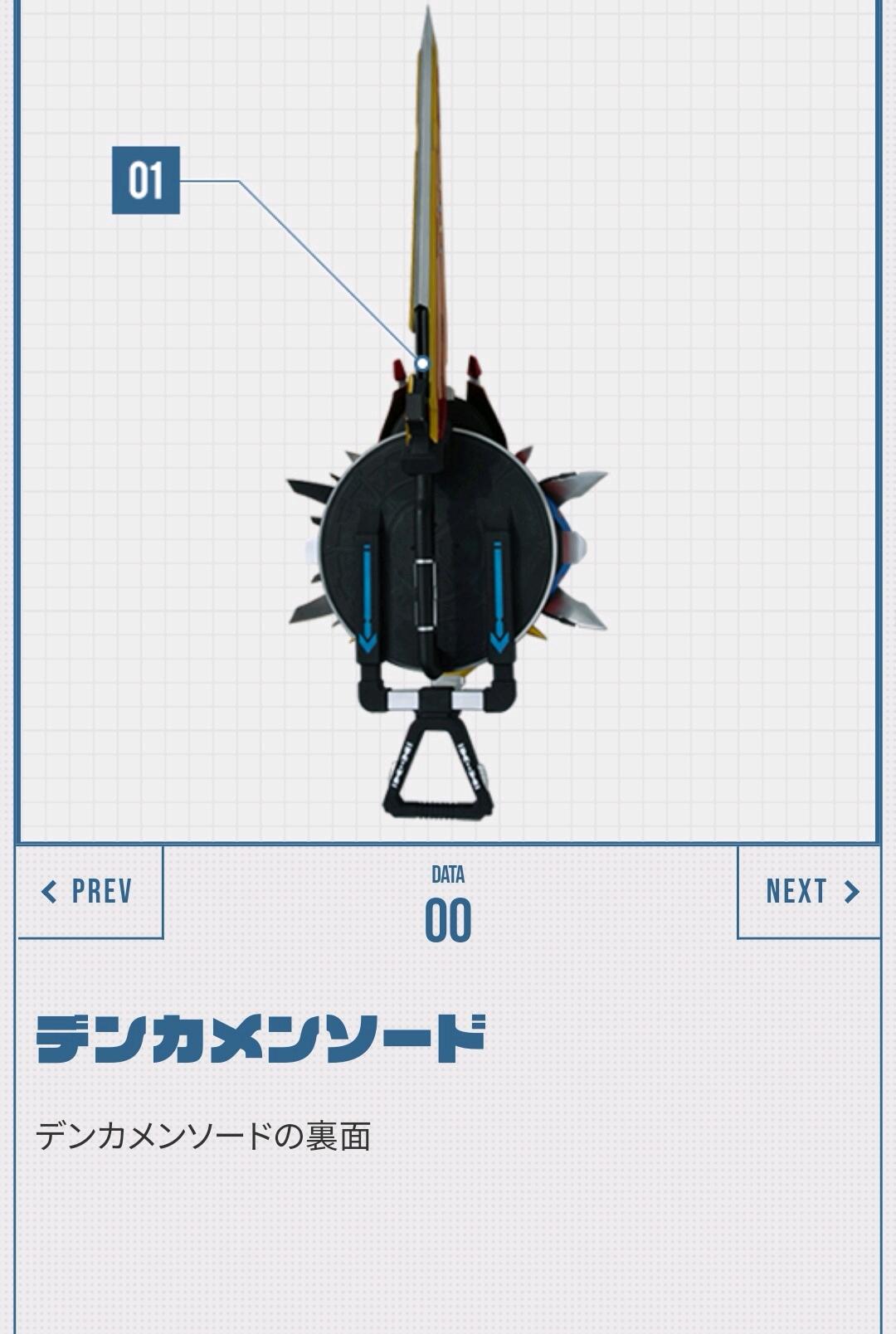The height and width of the screenshot is (1334, 896).
Task: Go to the previous data with PREV
Action: pos(88,892)
